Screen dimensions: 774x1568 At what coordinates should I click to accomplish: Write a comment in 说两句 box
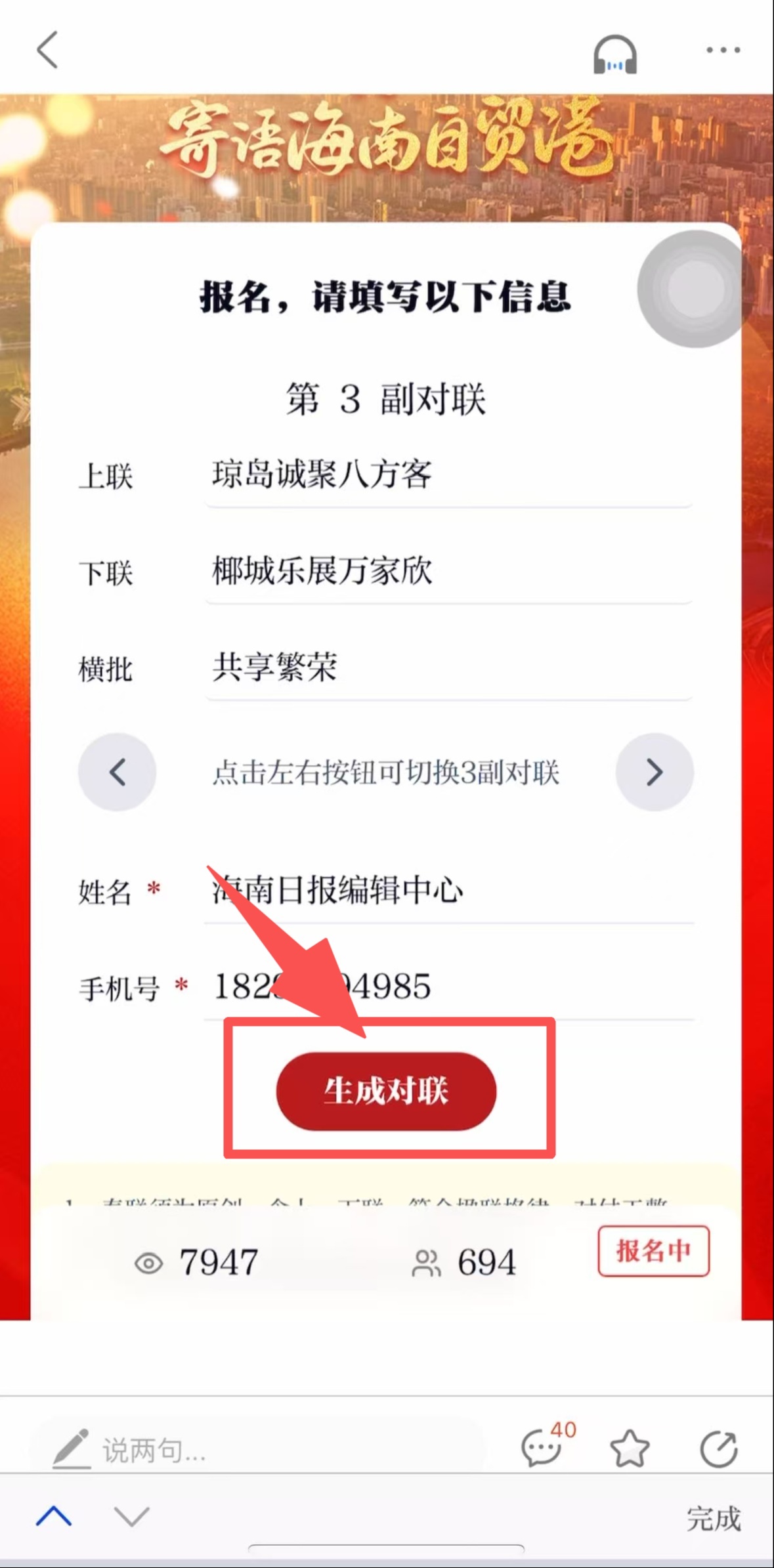(263, 1449)
